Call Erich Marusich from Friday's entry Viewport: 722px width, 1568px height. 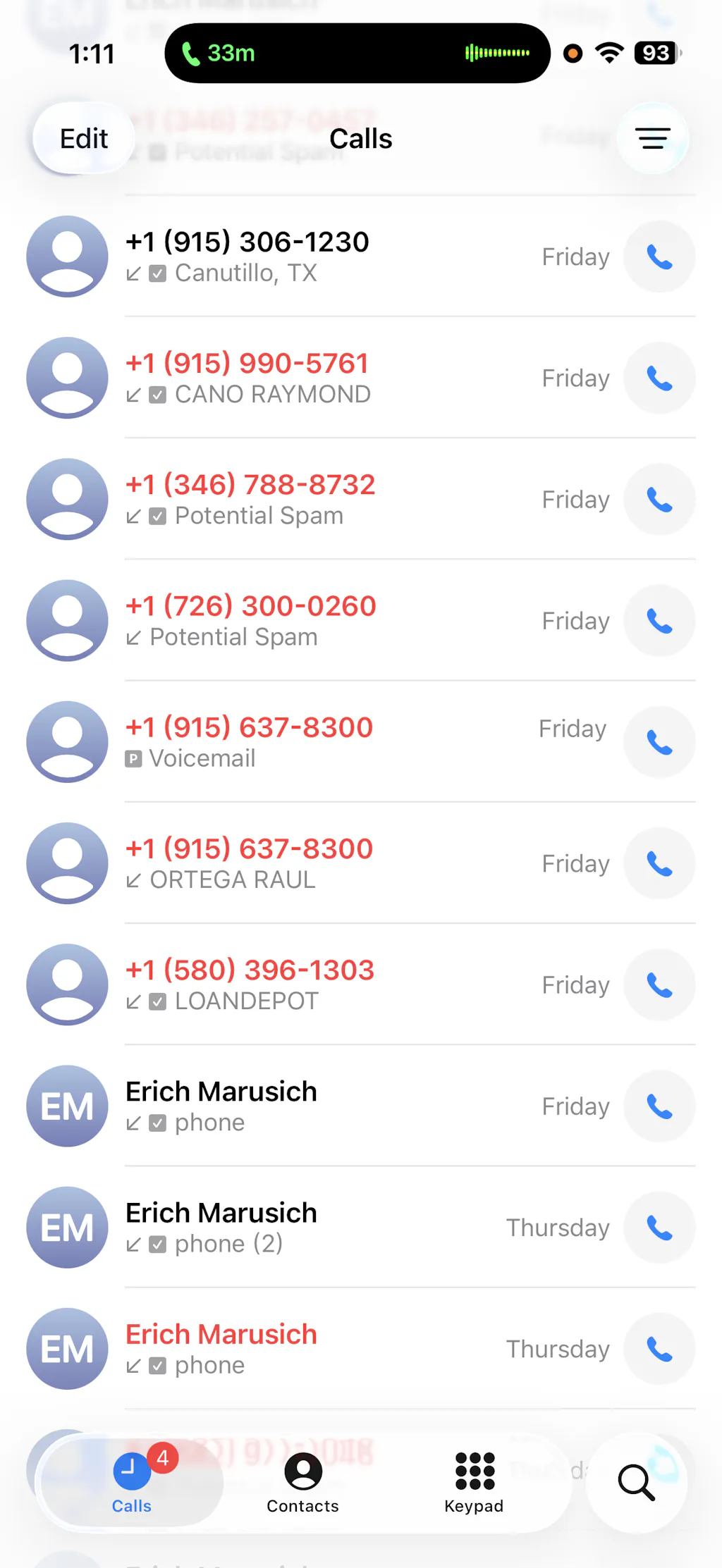coord(659,1106)
